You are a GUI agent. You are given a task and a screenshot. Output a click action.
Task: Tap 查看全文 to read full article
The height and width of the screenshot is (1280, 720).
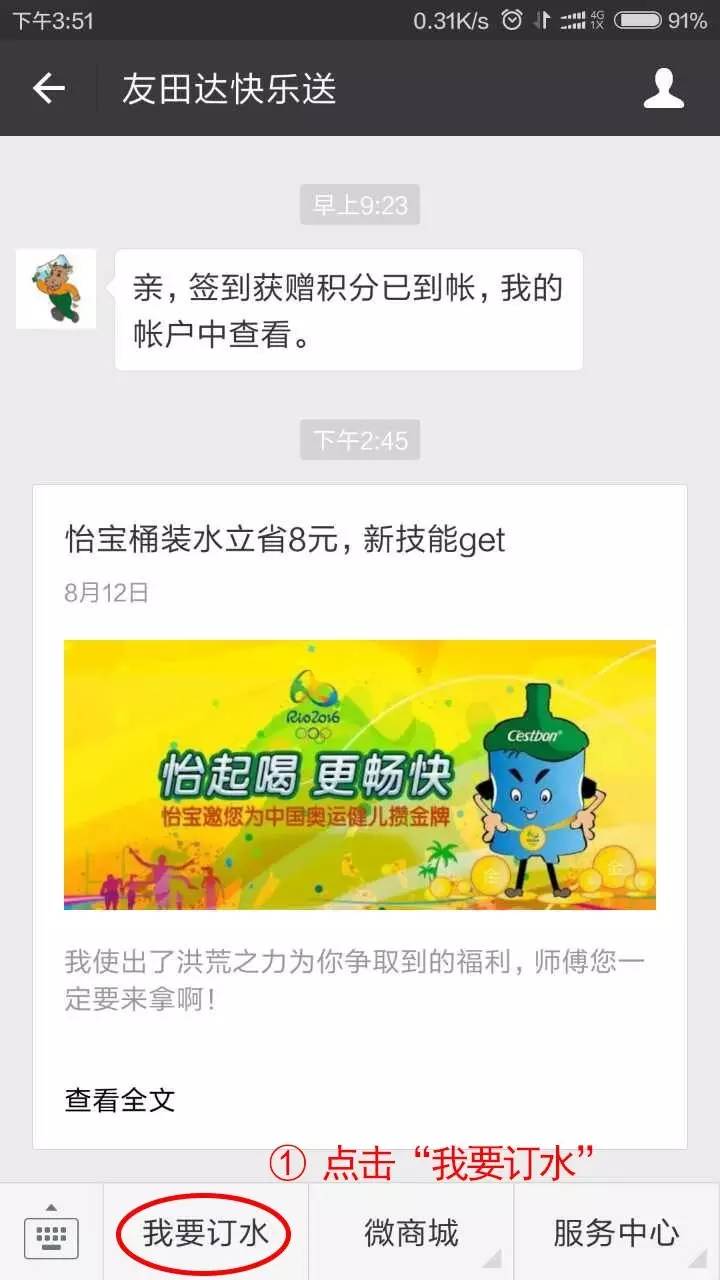[x=120, y=1101]
